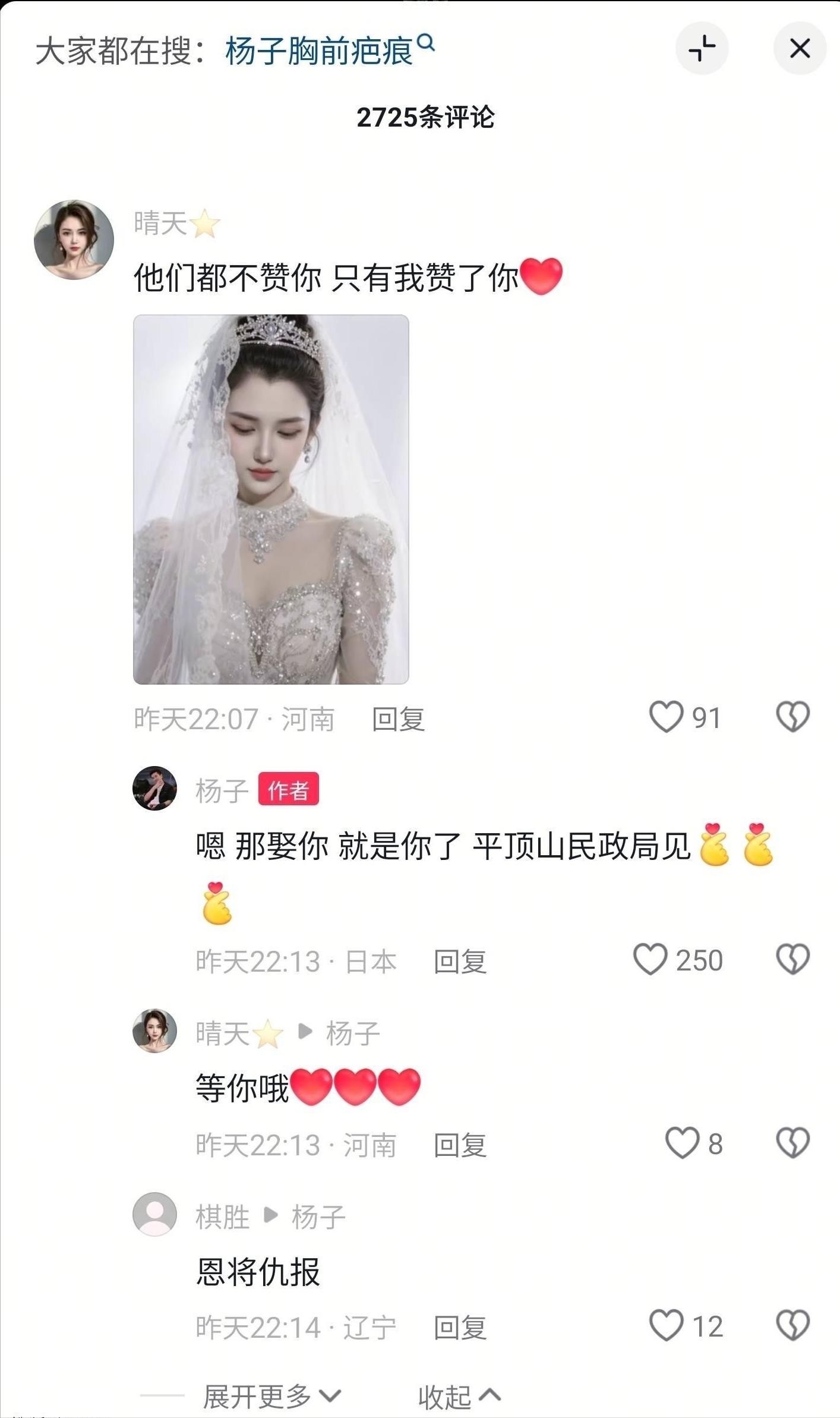View the bride photo in 晴天's comment
Image resolution: width=840 pixels, height=1418 pixels.
point(271,499)
